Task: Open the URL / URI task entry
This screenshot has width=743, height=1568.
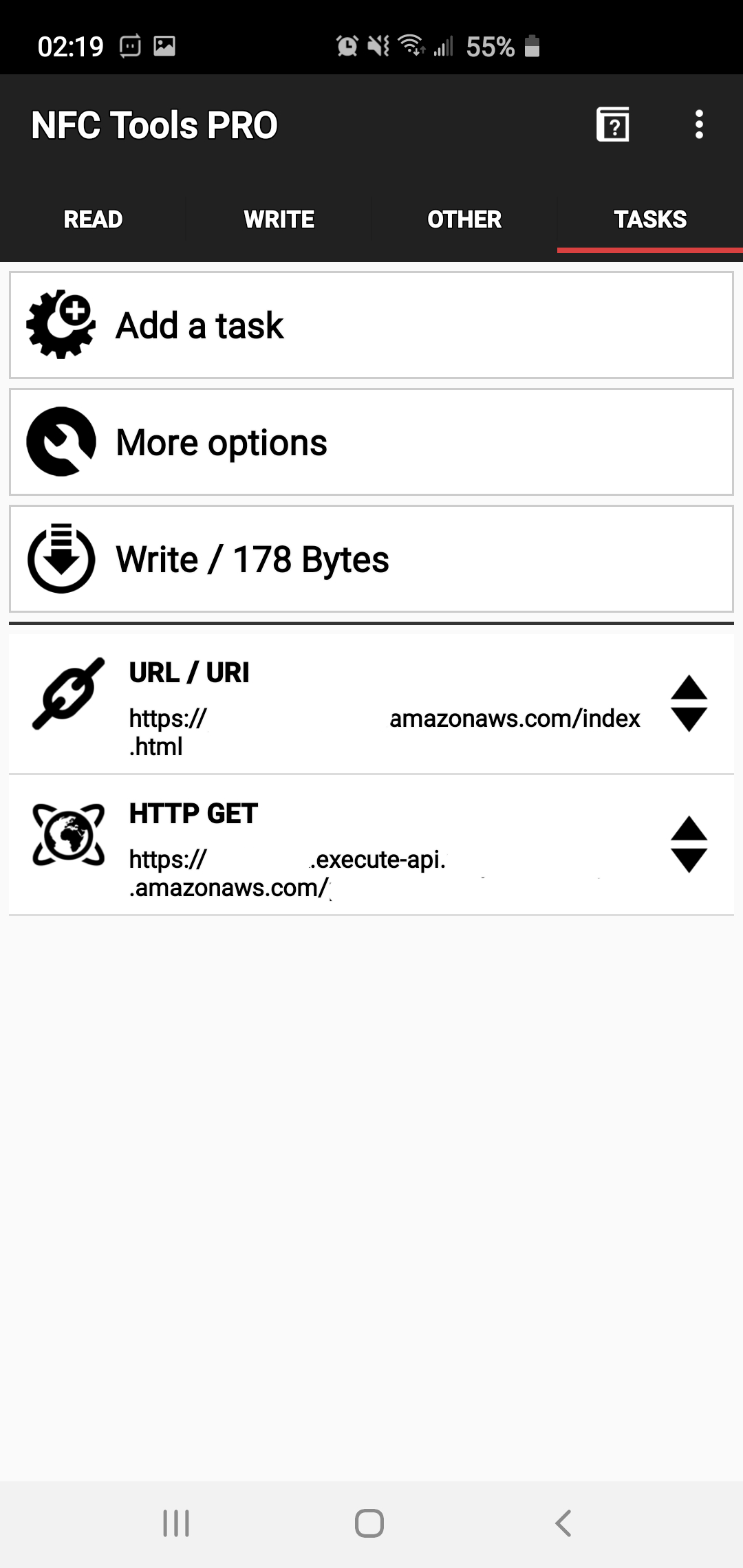Action: pyautogui.click(x=344, y=705)
